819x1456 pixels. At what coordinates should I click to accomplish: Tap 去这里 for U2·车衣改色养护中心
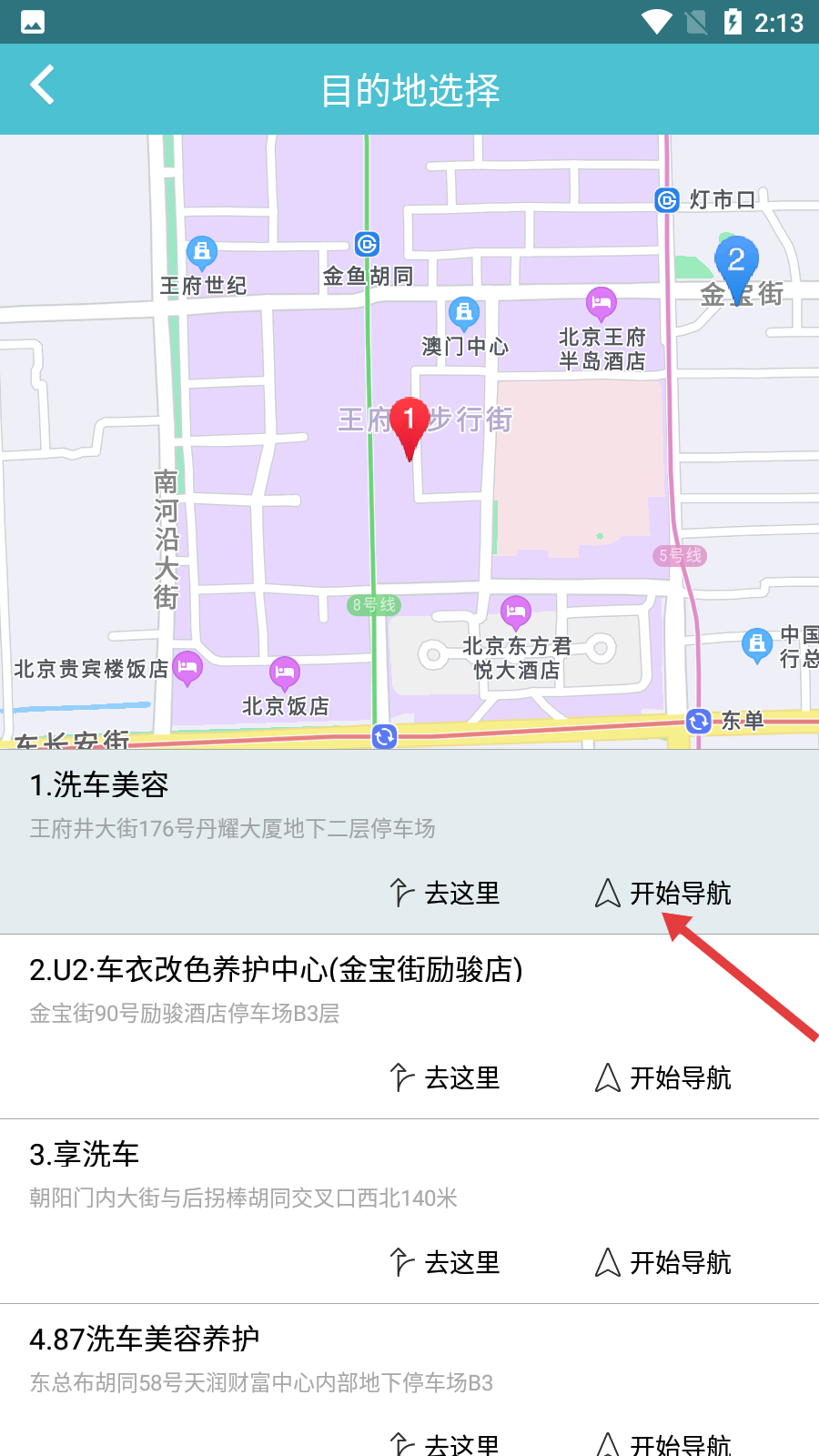tap(445, 1078)
